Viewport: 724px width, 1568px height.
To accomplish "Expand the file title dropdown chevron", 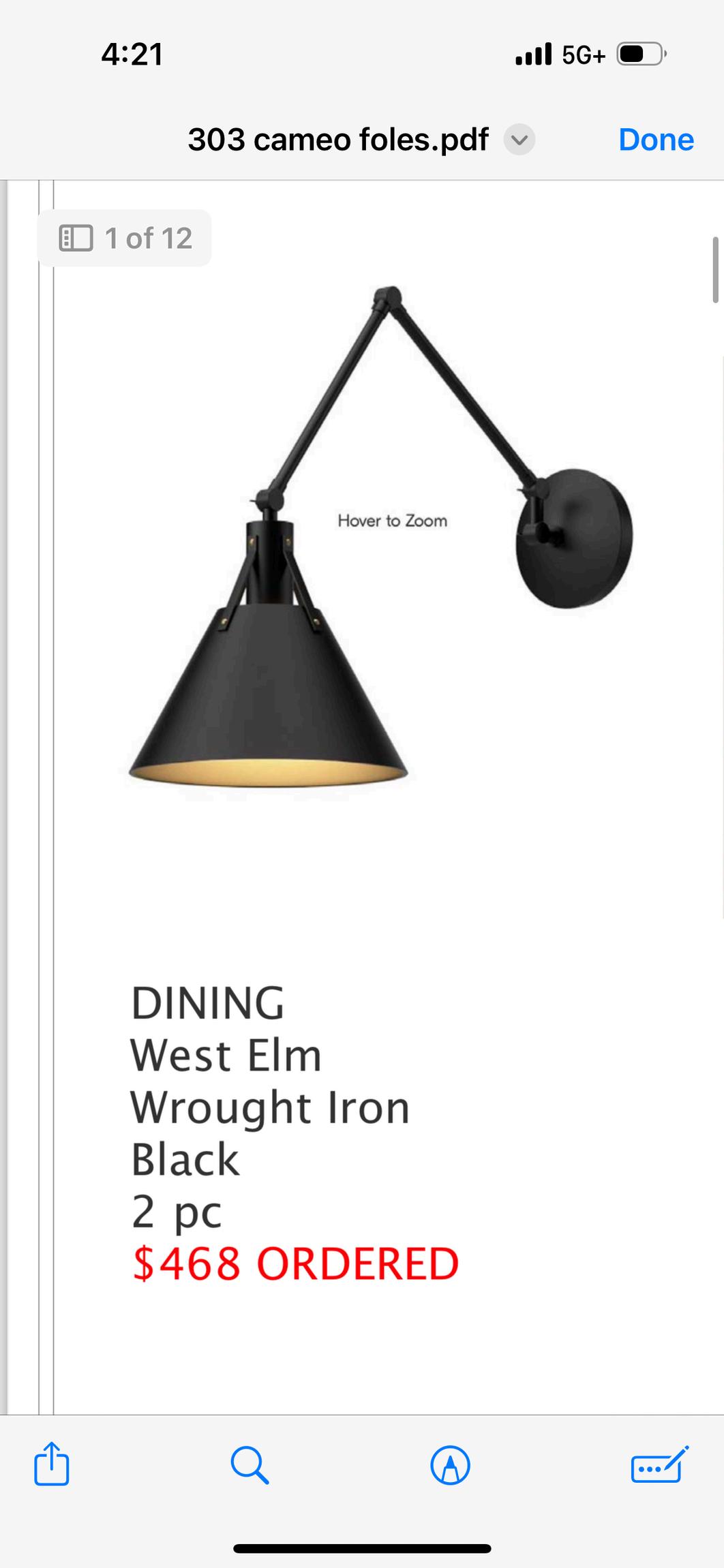I will click(519, 140).
